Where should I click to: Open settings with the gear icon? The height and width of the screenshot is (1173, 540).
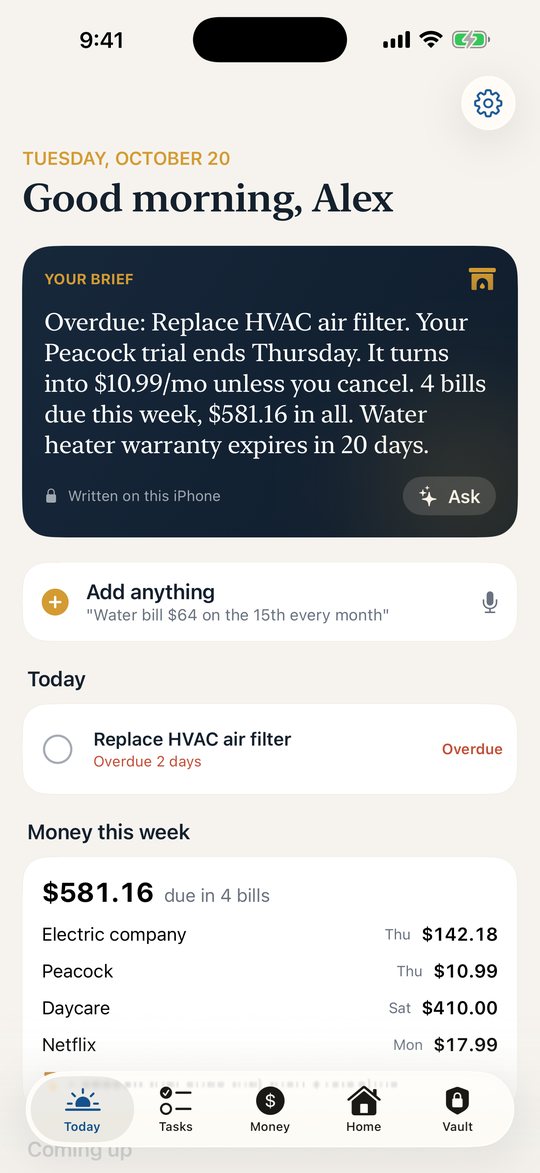[x=488, y=103]
